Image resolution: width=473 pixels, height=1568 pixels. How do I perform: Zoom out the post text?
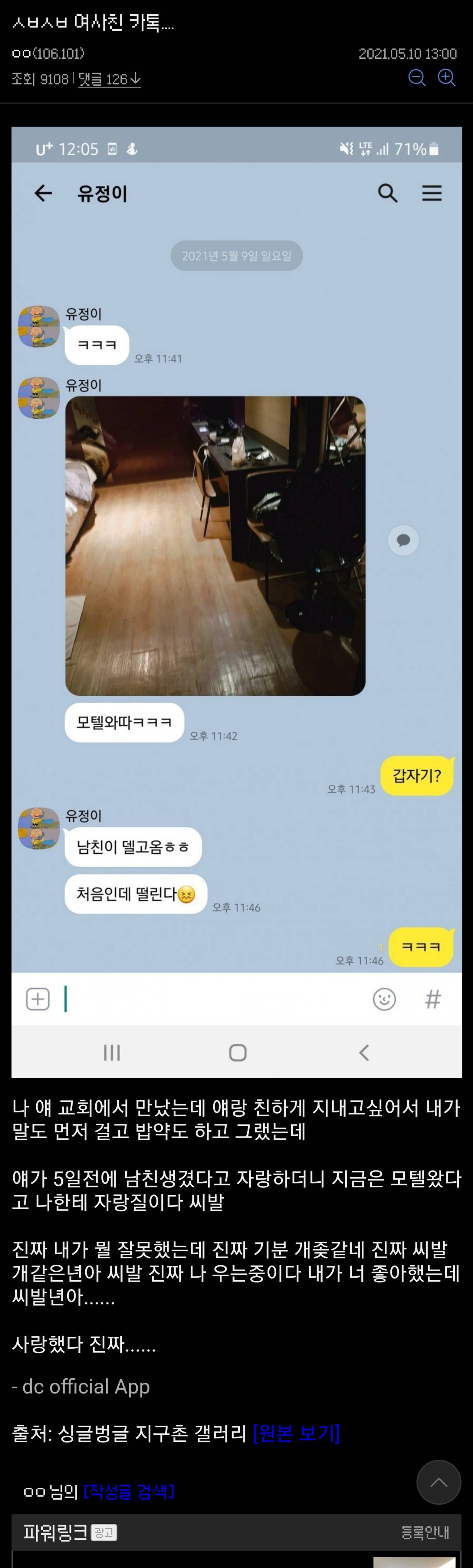[x=417, y=77]
